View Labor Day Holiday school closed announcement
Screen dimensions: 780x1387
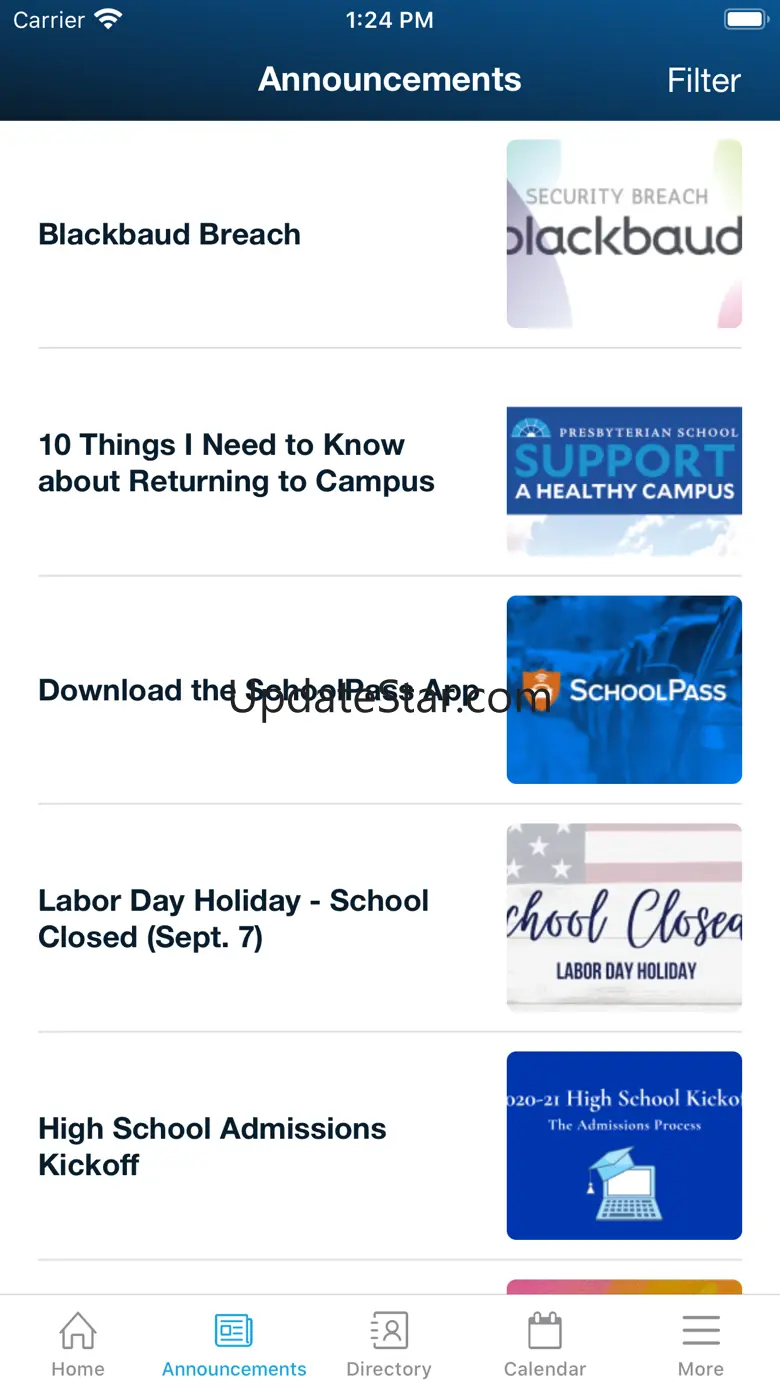pyautogui.click(x=233, y=918)
